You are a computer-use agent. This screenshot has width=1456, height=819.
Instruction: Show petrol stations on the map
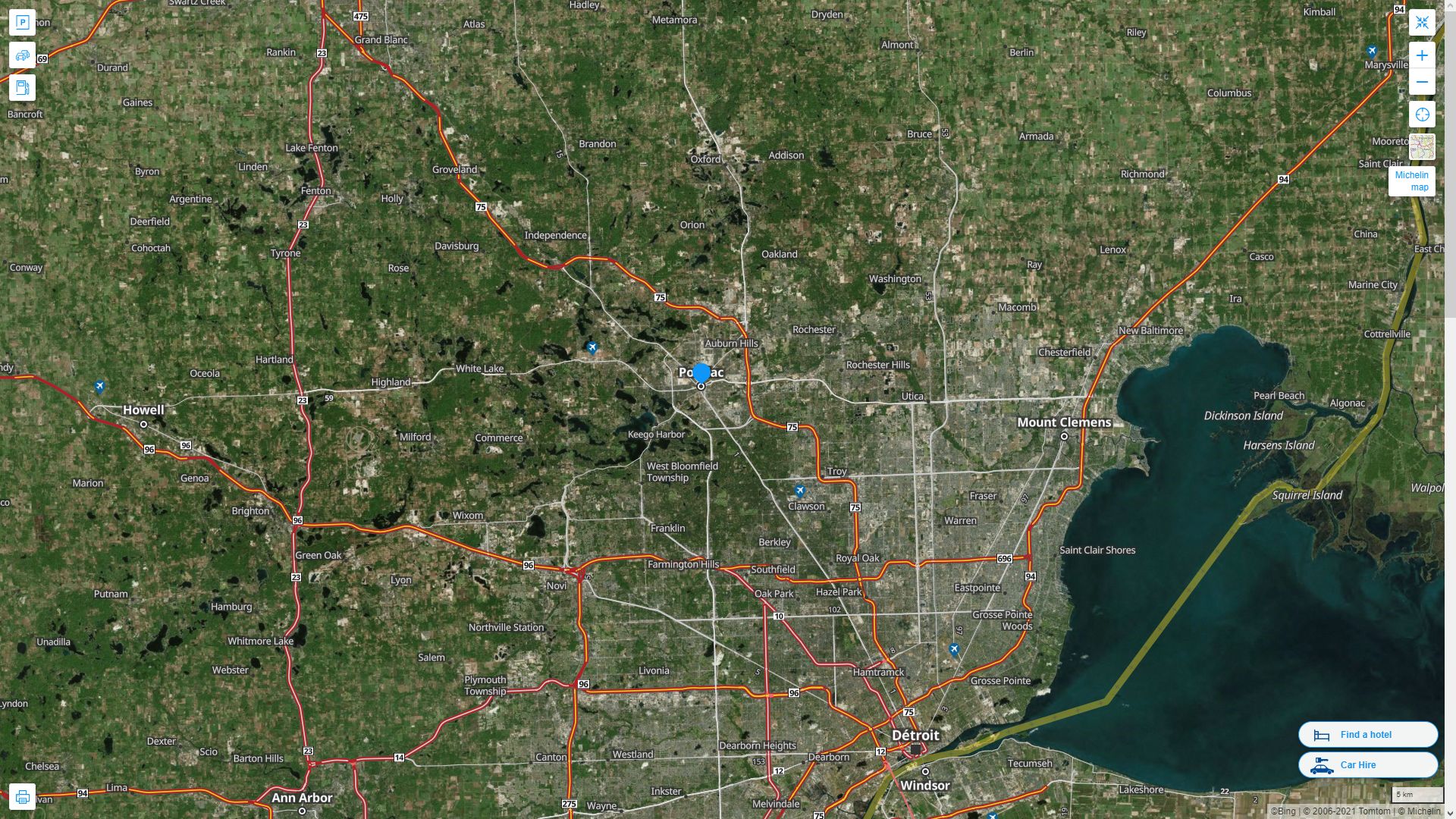22,88
